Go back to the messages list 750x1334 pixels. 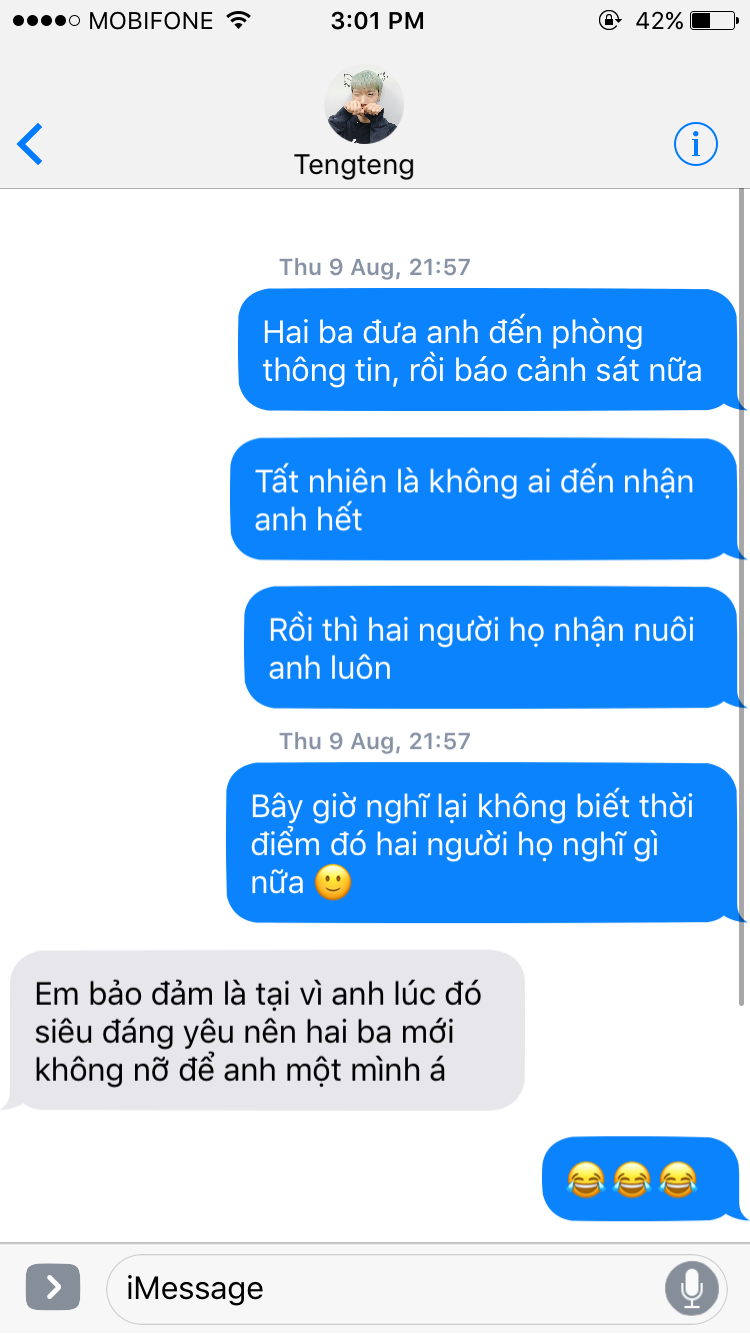31,145
